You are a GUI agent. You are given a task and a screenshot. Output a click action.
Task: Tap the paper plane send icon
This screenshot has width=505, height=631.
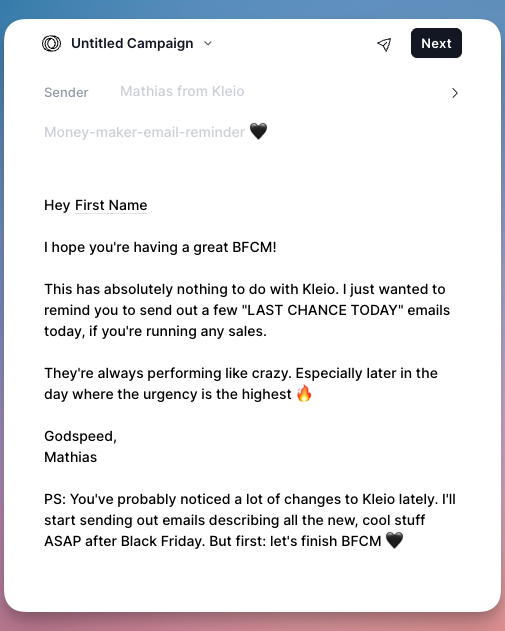coord(384,44)
